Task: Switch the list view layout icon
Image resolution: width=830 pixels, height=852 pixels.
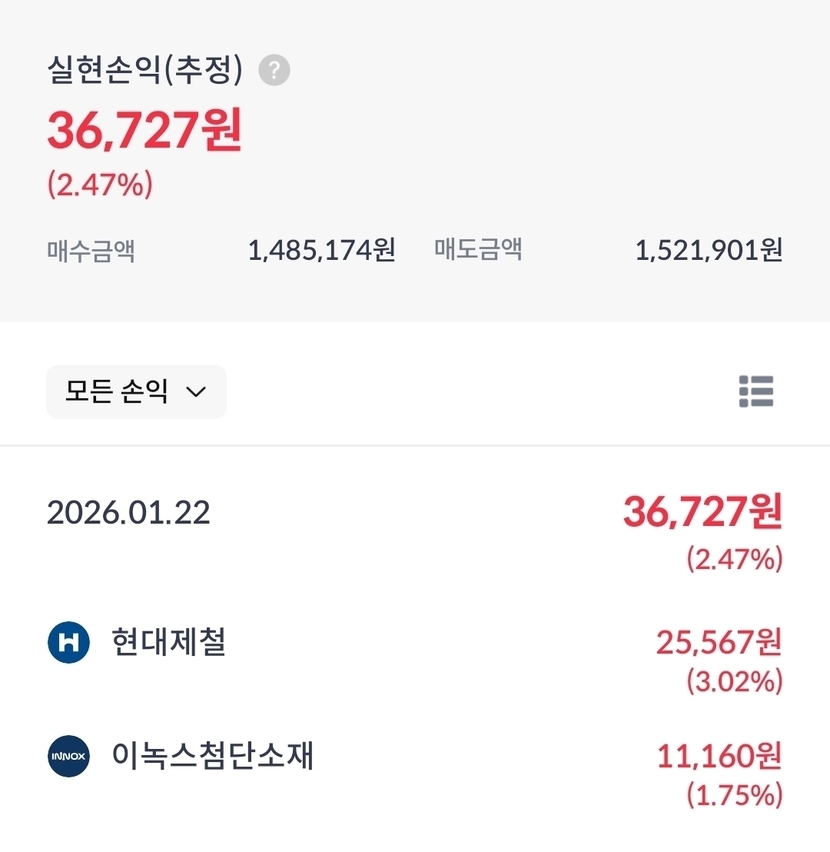Action: [756, 392]
